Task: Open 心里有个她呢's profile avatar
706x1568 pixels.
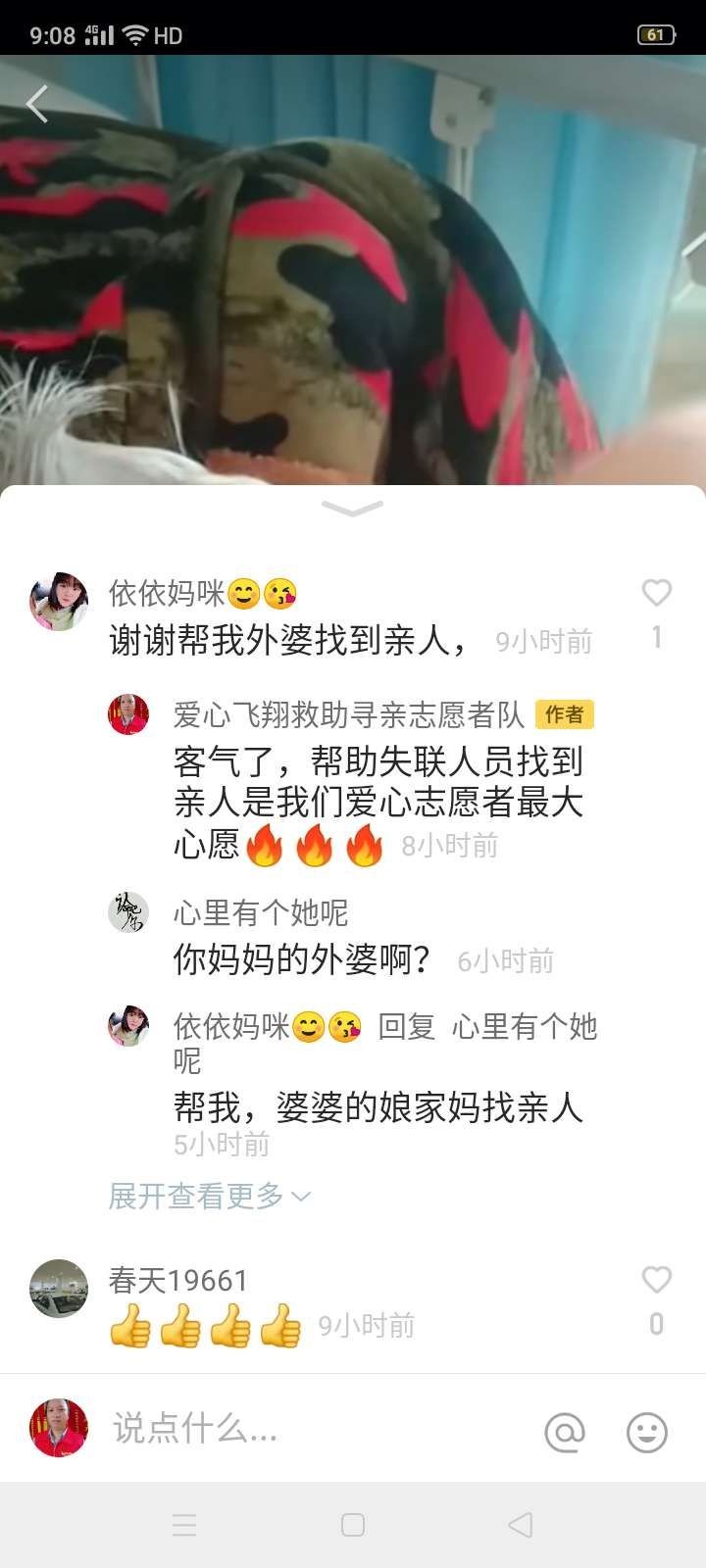Action: [x=128, y=912]
